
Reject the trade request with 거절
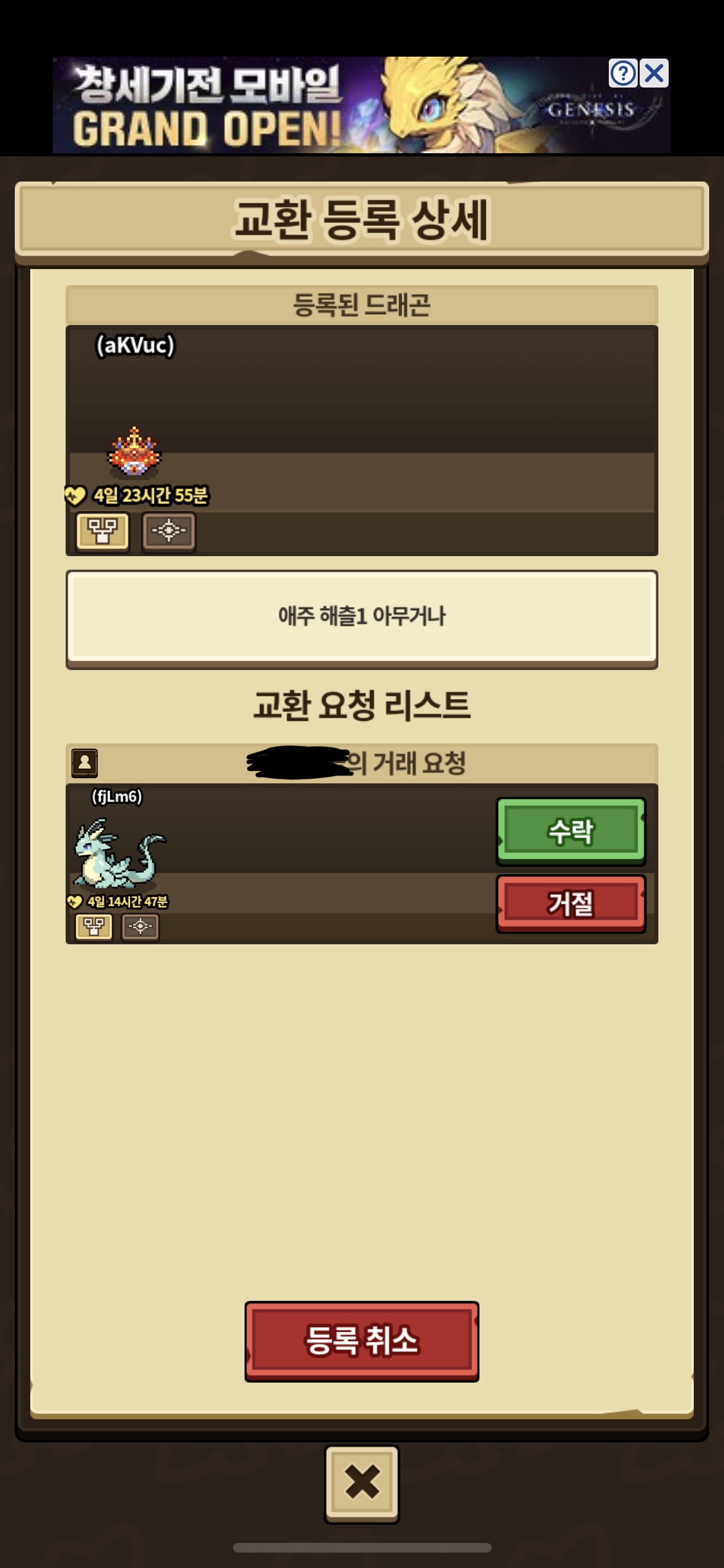[x=571, y=903]
